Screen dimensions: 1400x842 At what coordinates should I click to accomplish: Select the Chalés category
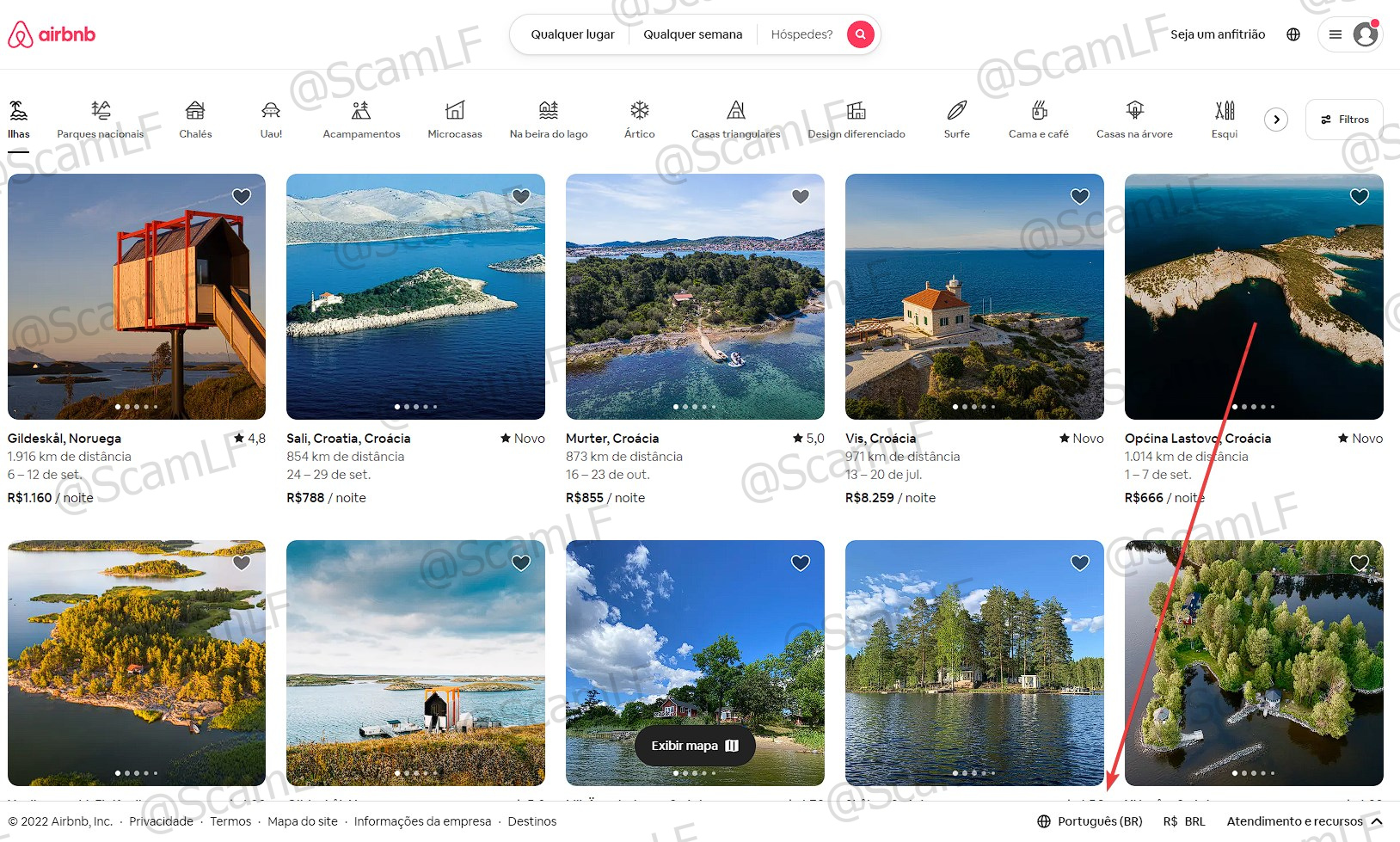pos(195,120)
